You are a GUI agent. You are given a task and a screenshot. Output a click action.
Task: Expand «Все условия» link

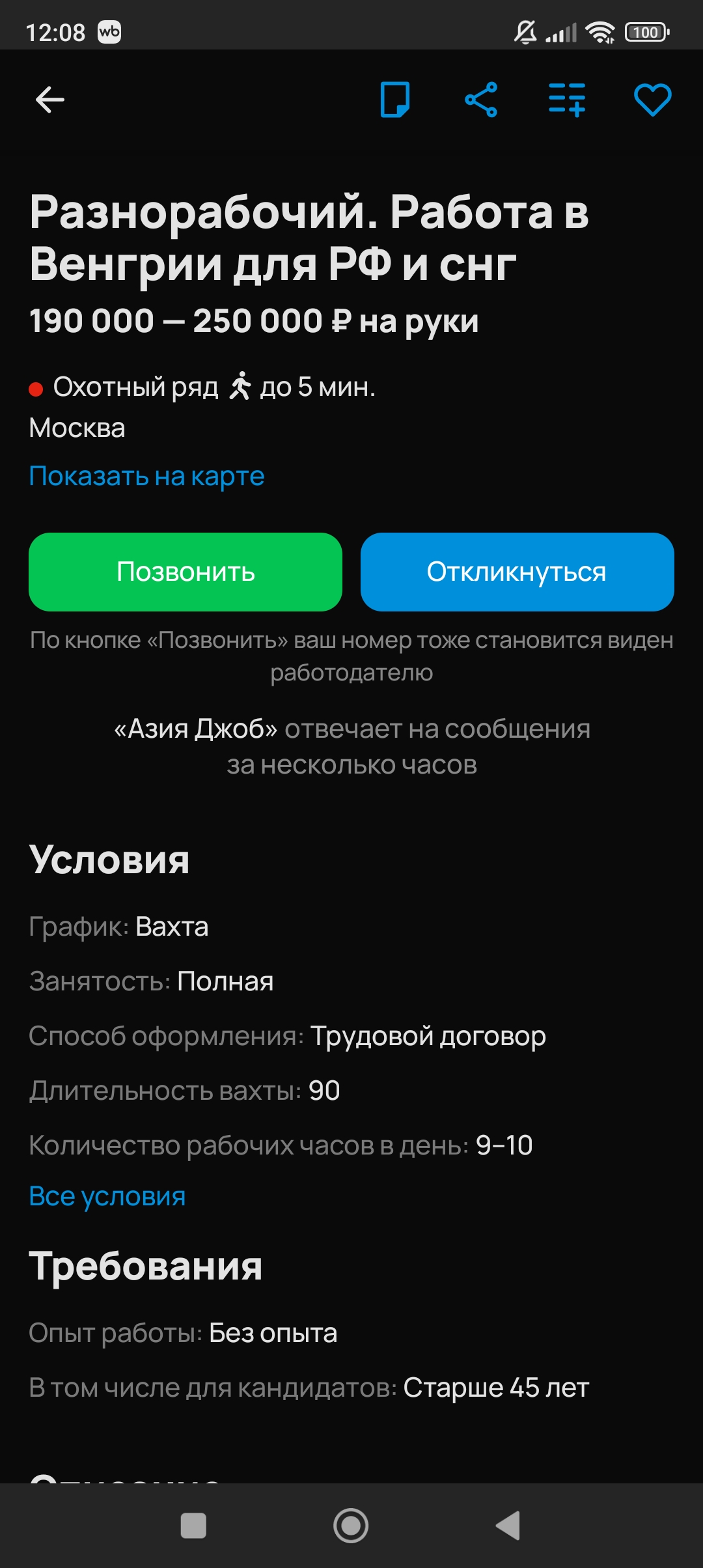click(x=107, y=1196)
